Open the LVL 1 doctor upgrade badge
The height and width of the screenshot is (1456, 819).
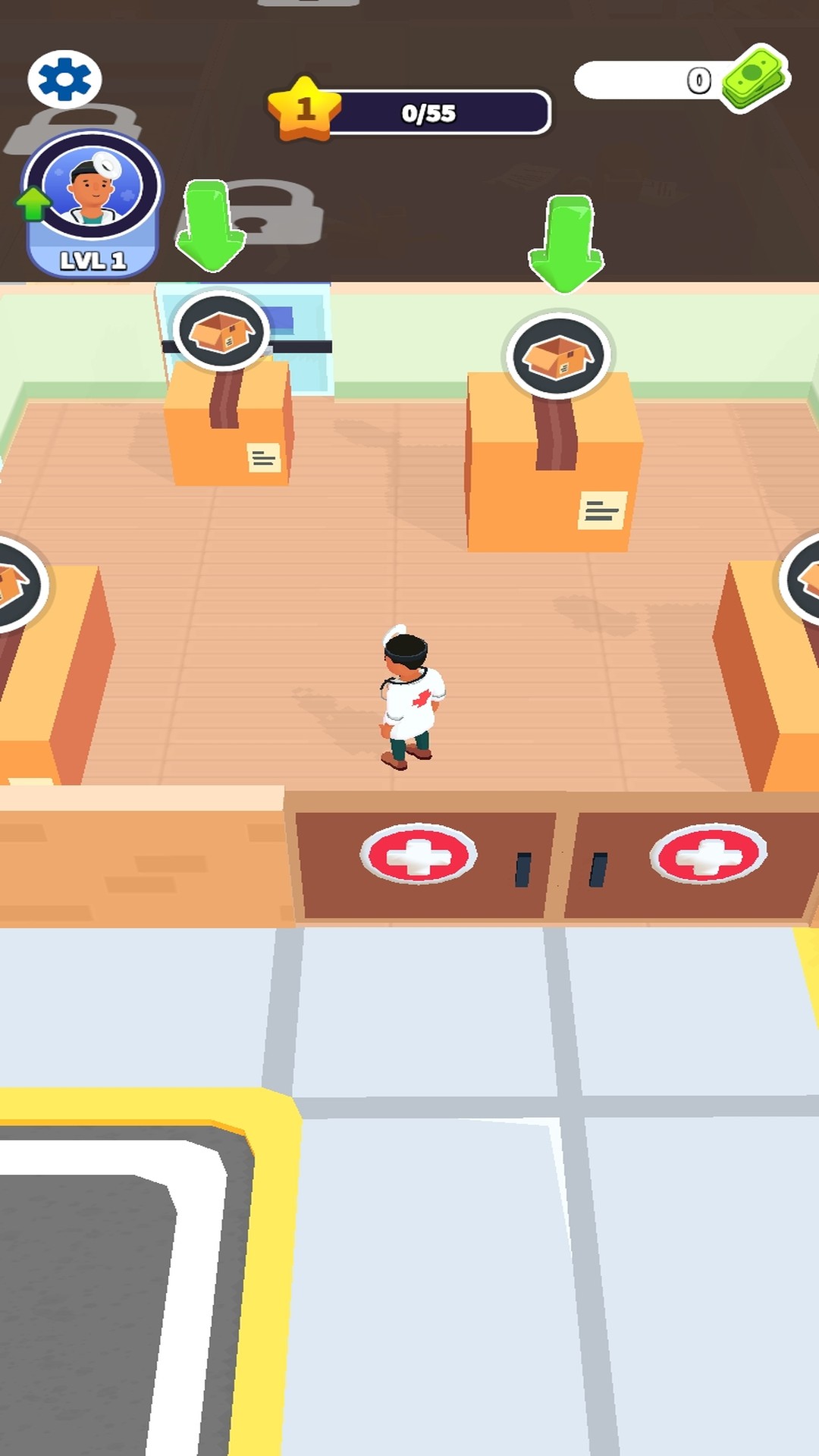[93, 203]
